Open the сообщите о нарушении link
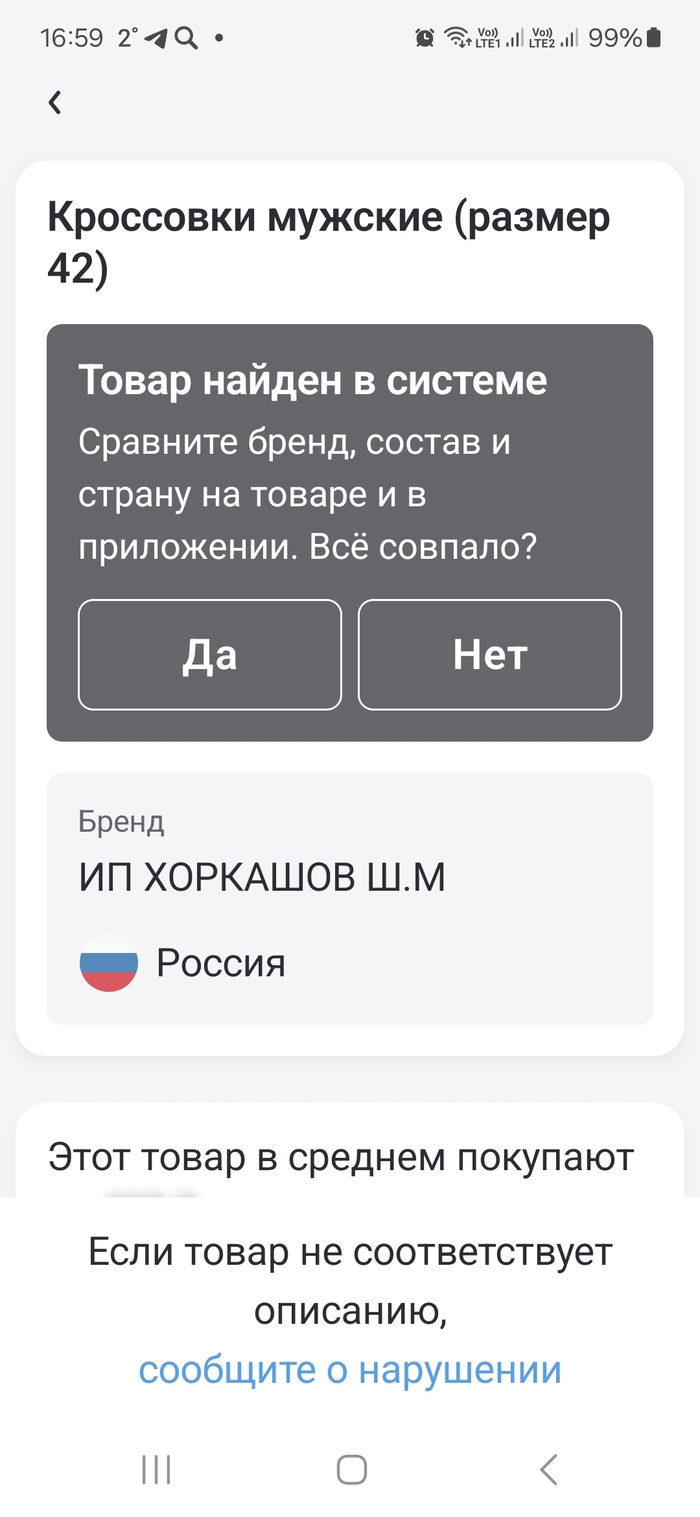Viewport: 700px width, 1517px height. tap(349, 1369)
